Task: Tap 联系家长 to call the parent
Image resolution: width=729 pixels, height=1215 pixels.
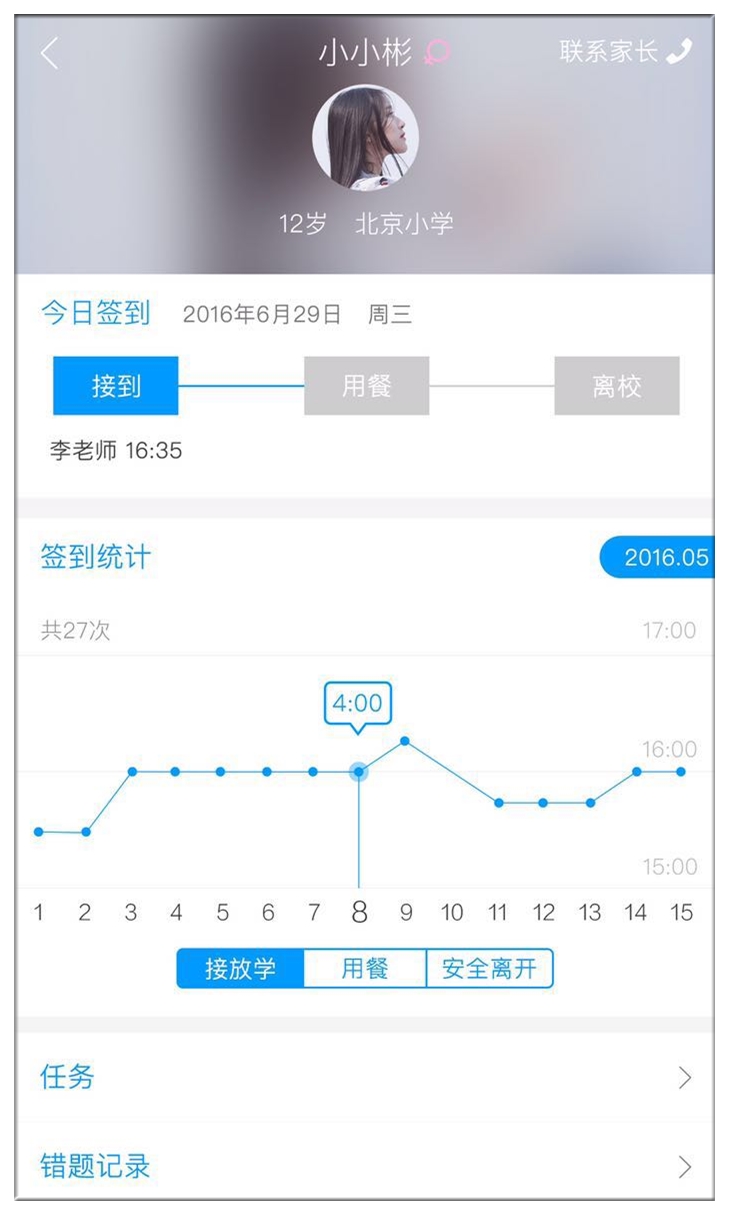Action: pos(624,52)
